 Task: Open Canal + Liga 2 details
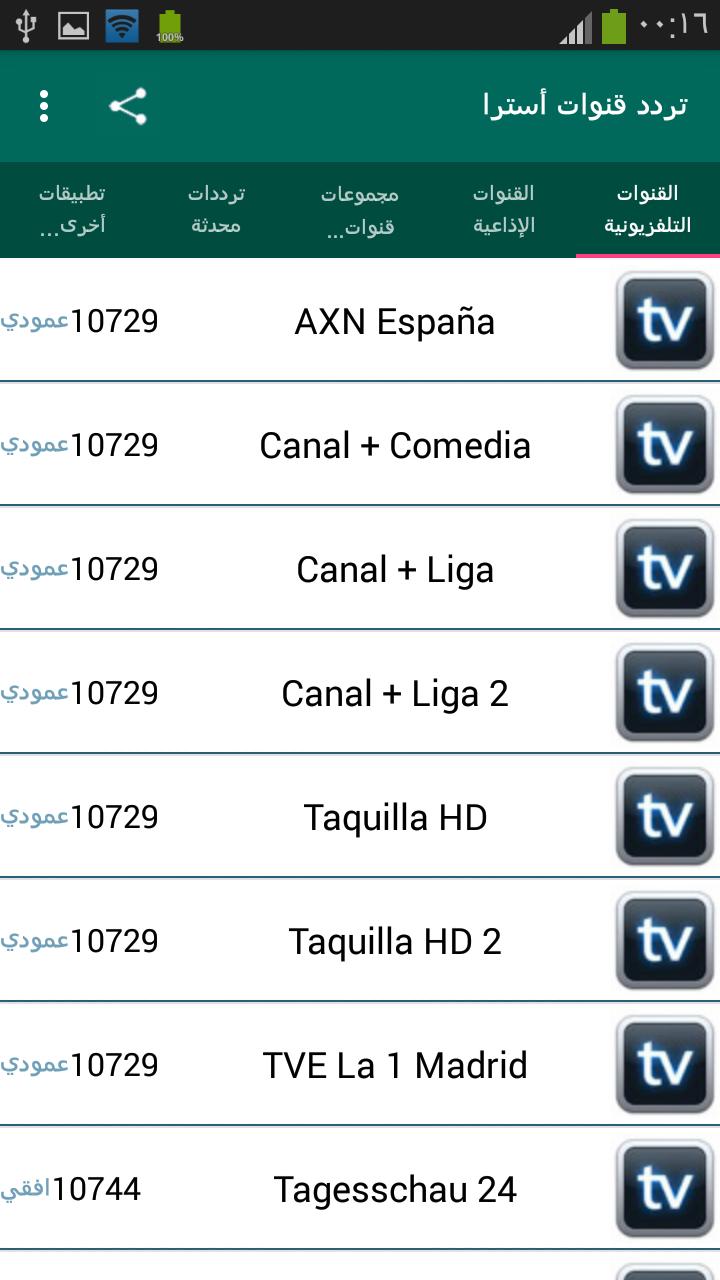360,693
